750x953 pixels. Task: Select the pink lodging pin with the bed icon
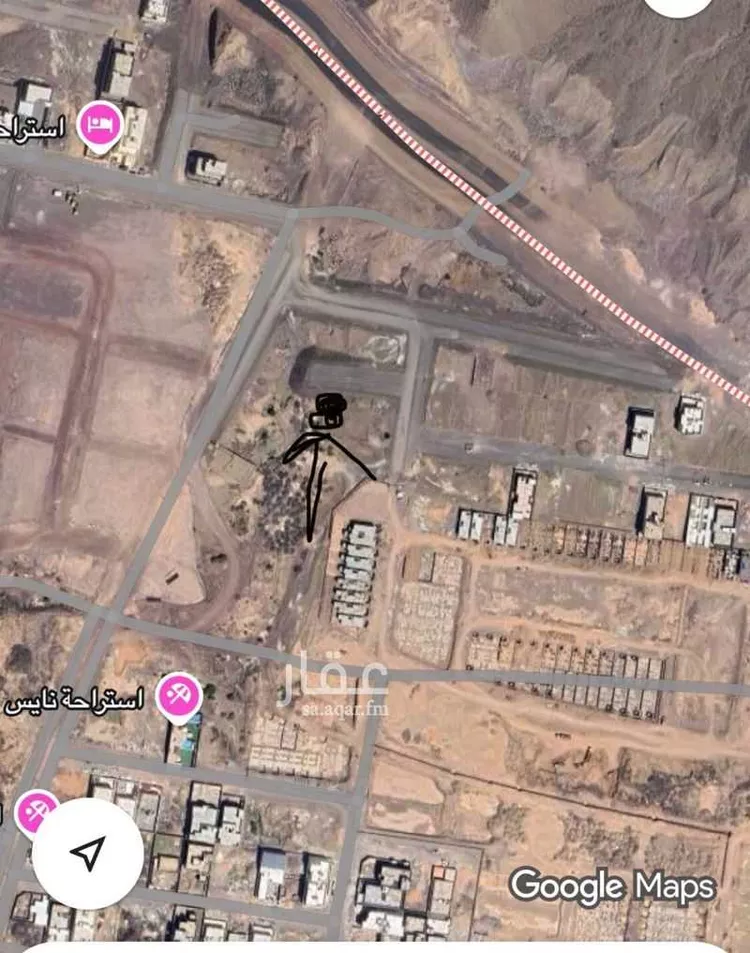pyautogui.click(x=99, y=126)
